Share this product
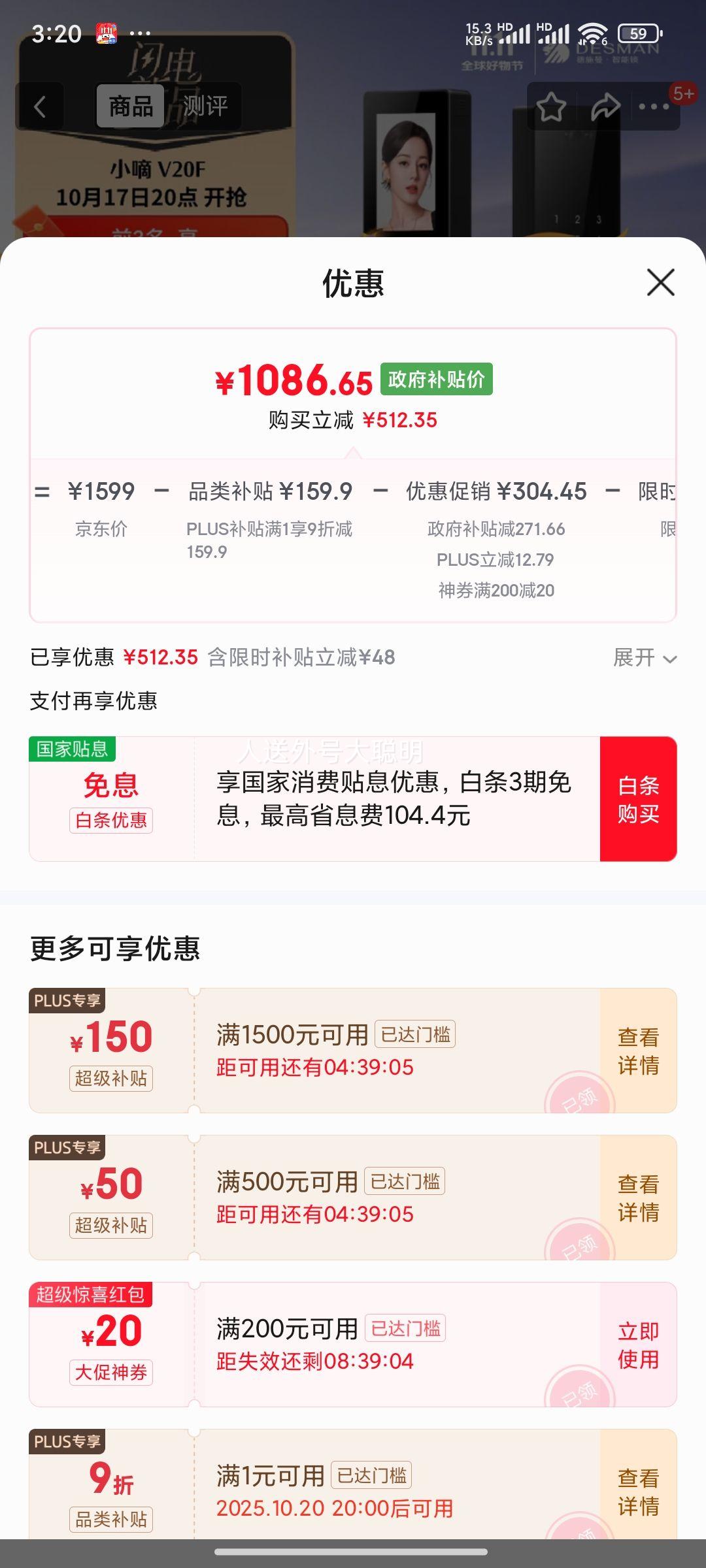 point(605,106)
